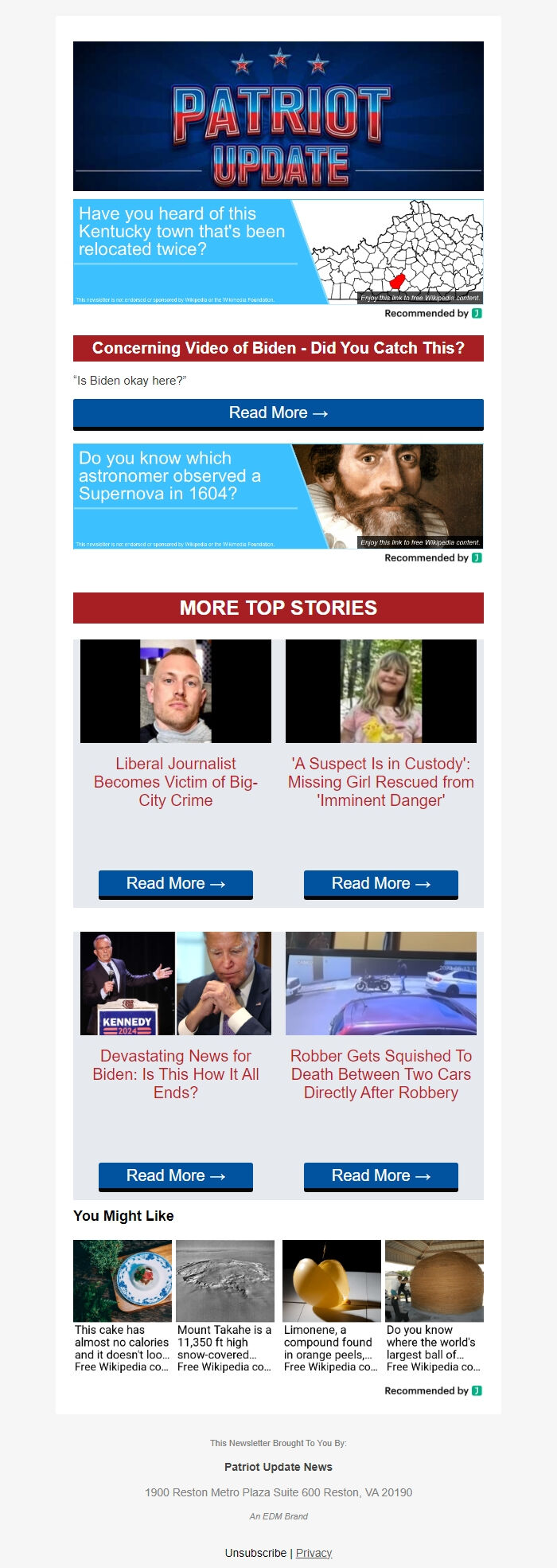Open the Kentucky town relocated twice banner
The height and width of the screenshot is (1568, 557).
(278, 252)
